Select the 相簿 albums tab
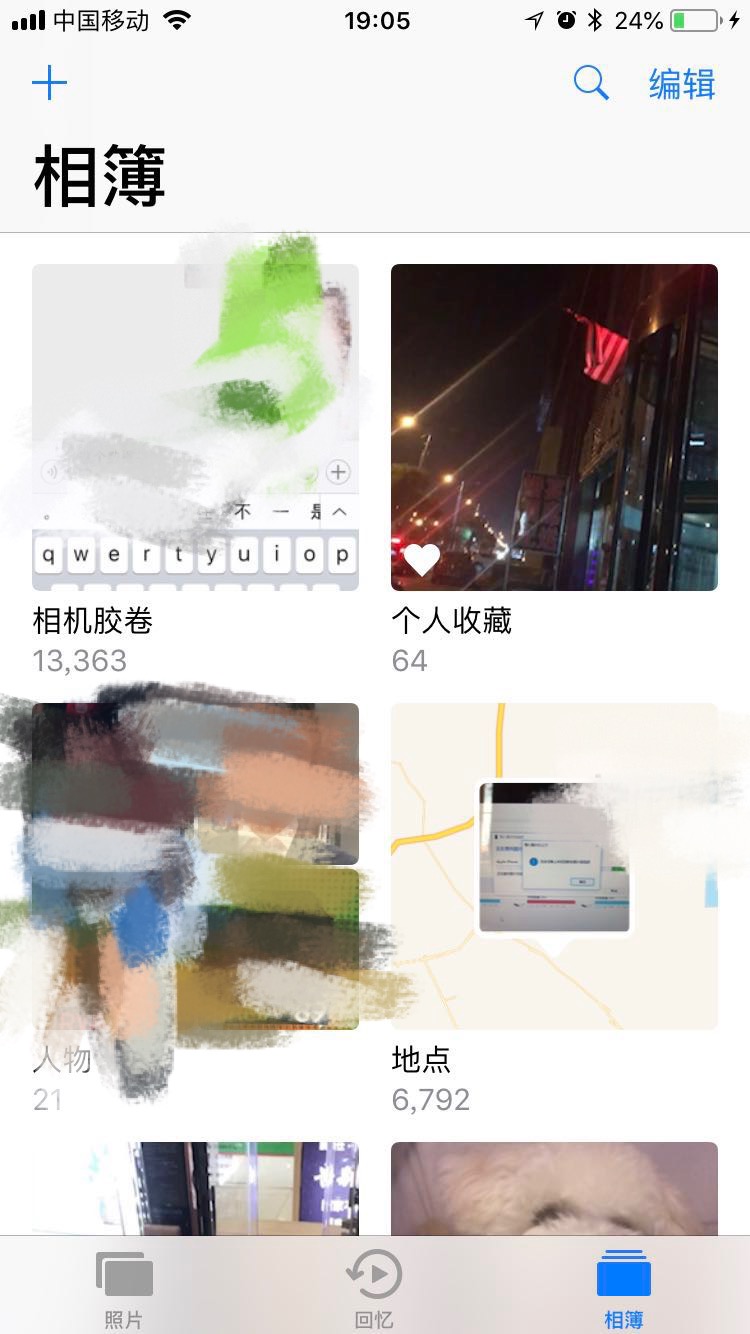 [x=623, y=1288]
